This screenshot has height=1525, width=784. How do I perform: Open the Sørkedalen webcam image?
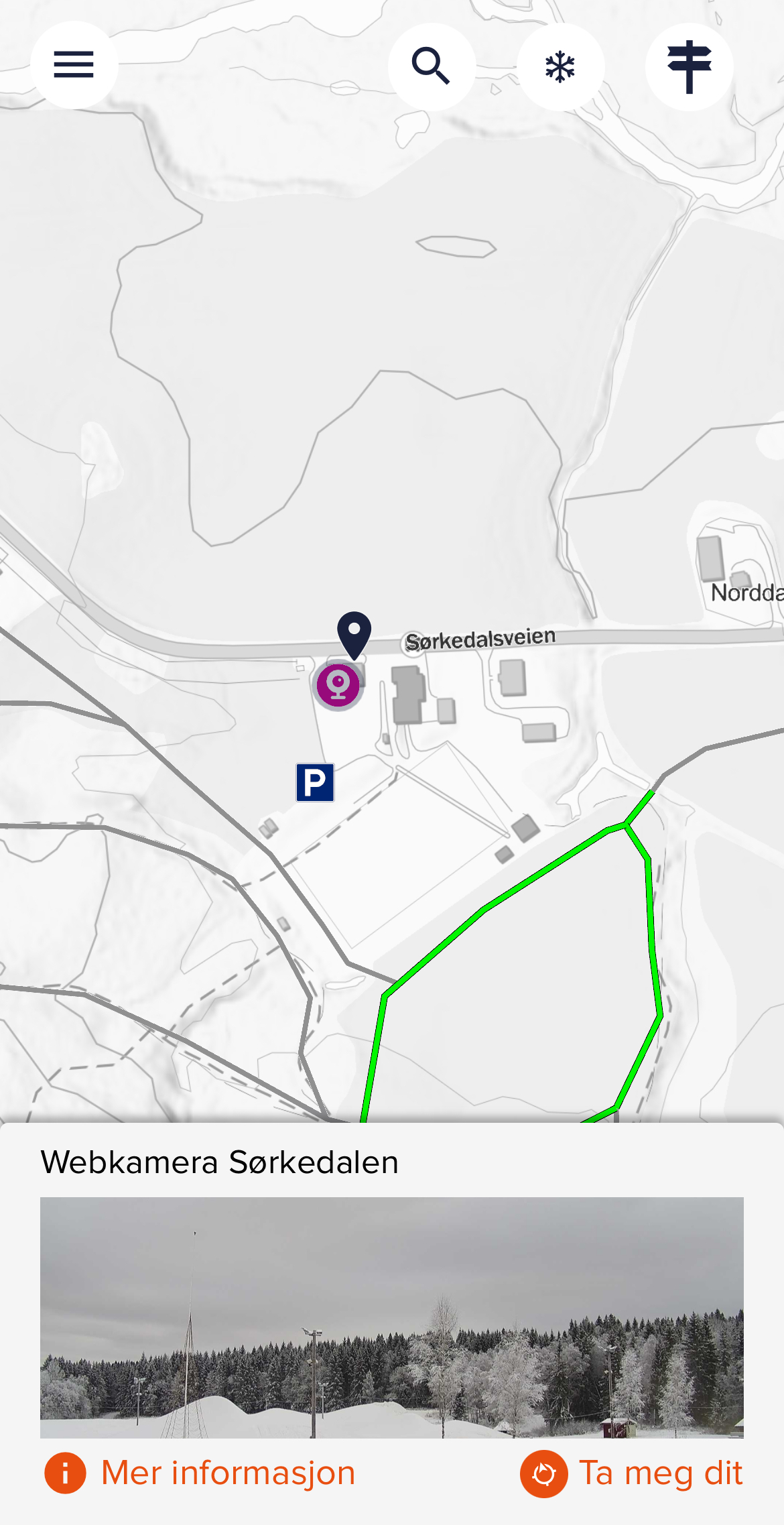click(392, 1317)
